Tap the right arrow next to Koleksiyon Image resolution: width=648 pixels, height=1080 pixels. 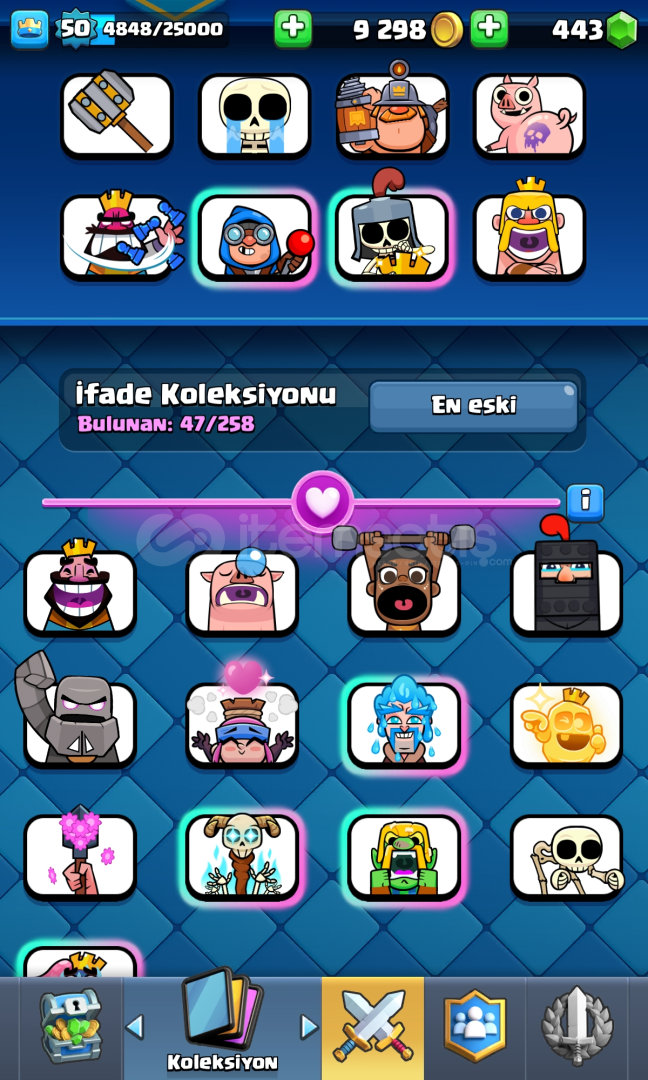tap(309, 1027)
